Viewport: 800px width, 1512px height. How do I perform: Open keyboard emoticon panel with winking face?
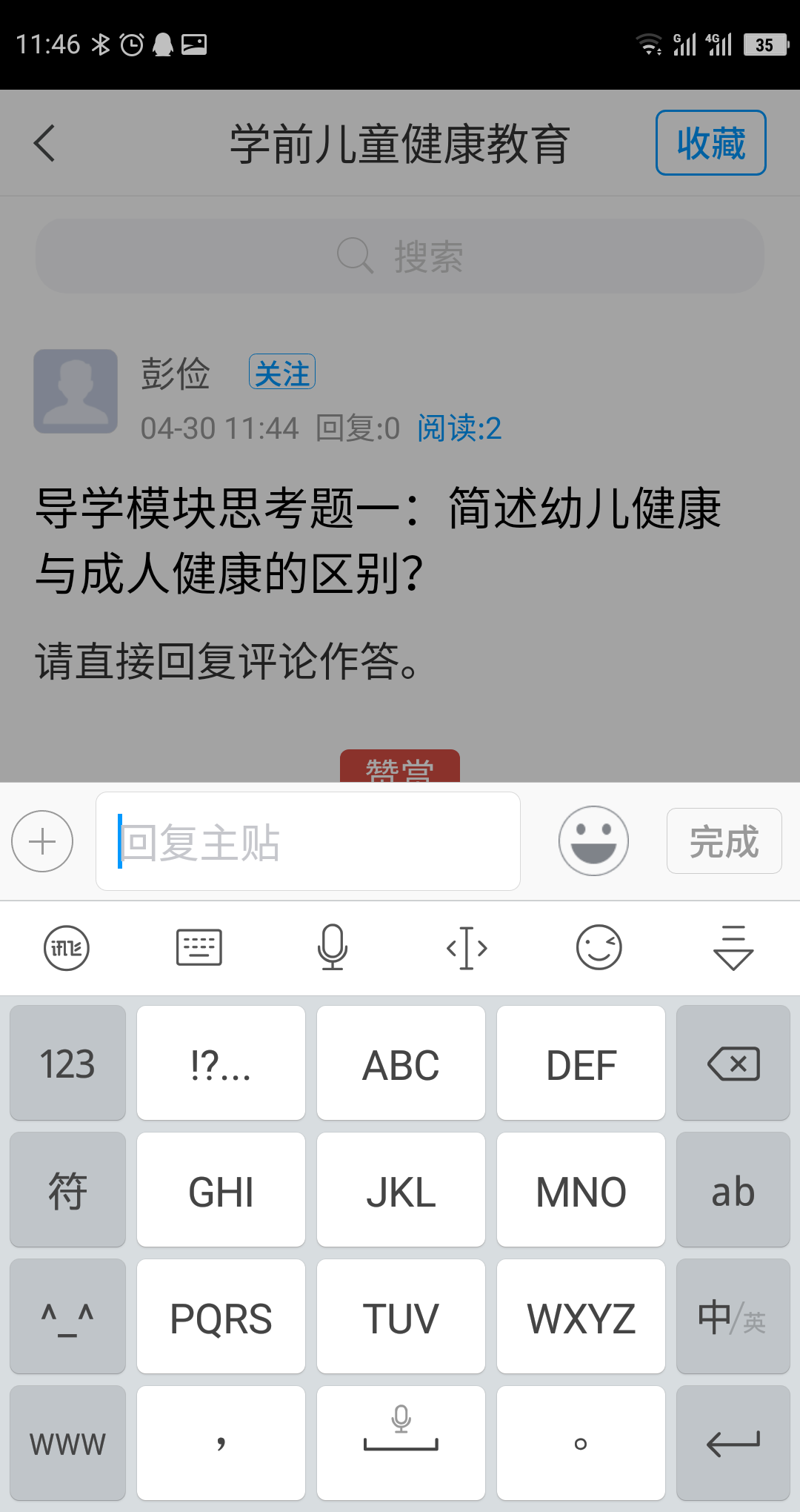599,948
